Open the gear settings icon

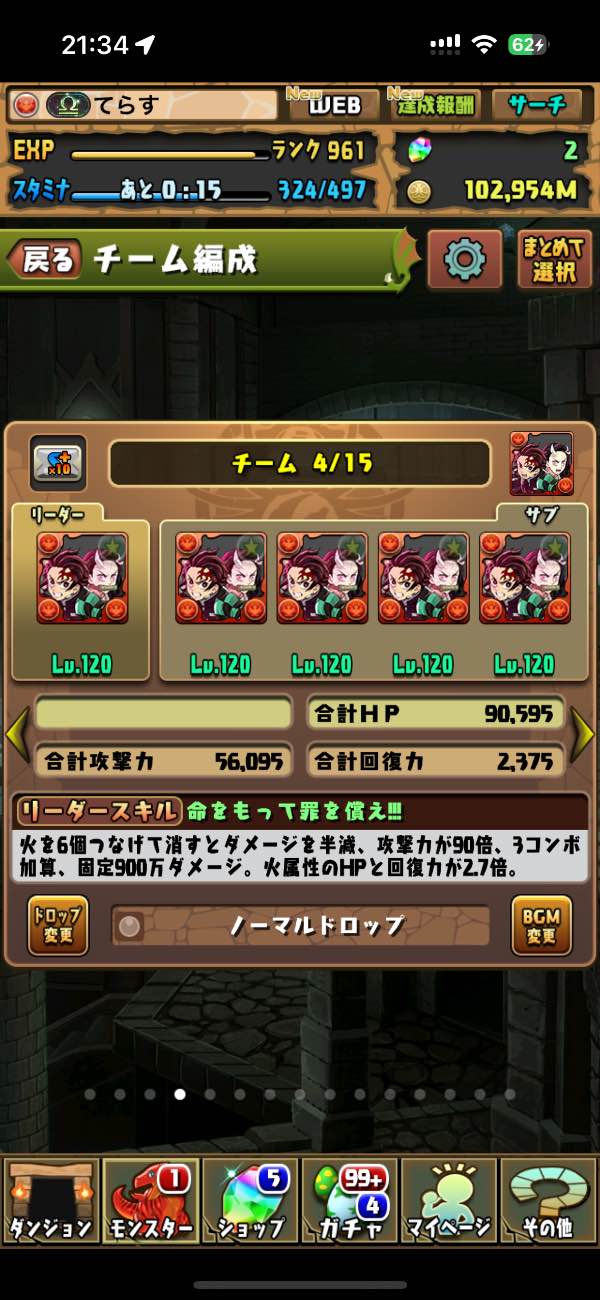(464, 260)
